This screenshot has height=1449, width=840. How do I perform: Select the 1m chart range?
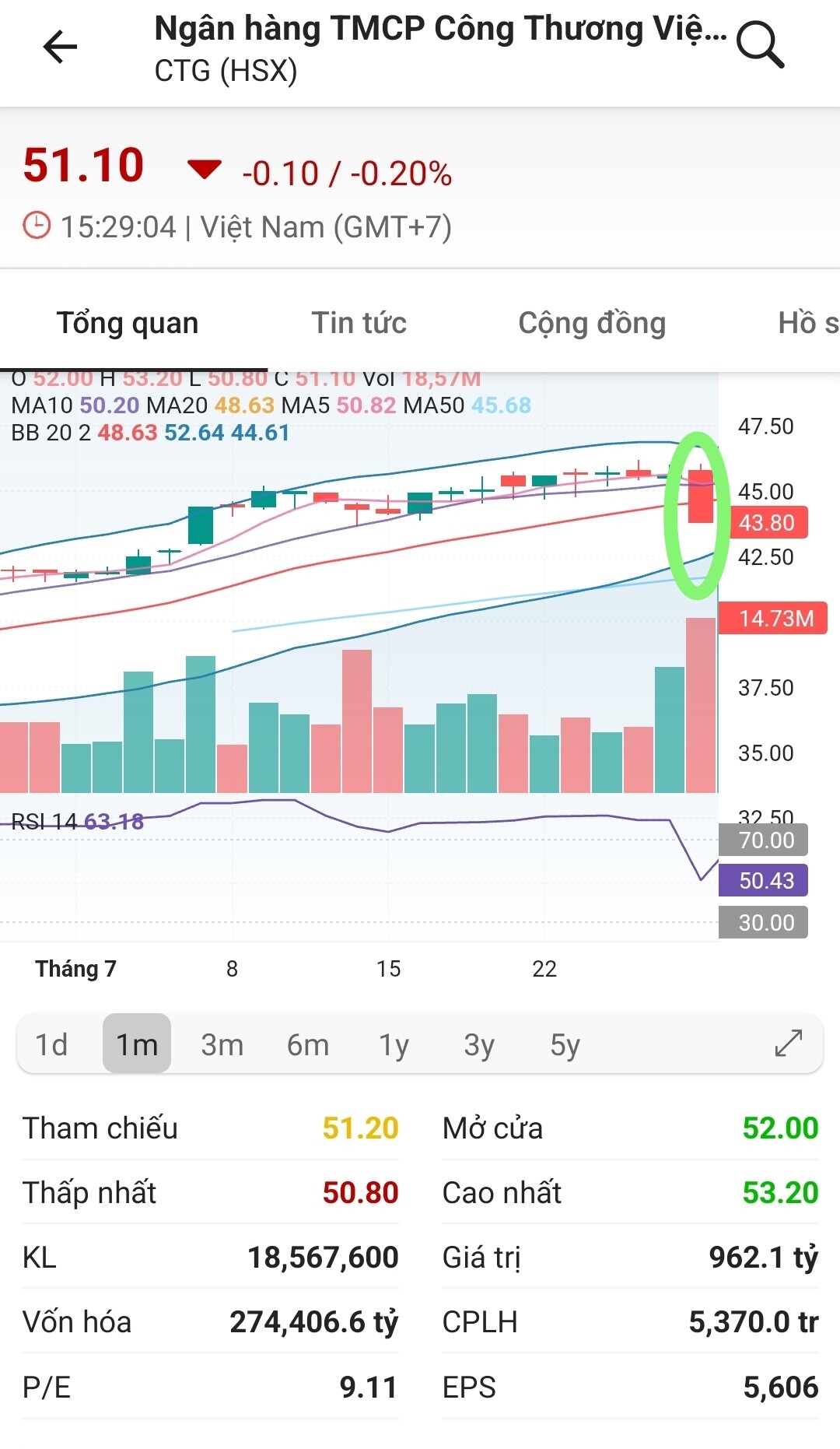tap(137, 1044)
